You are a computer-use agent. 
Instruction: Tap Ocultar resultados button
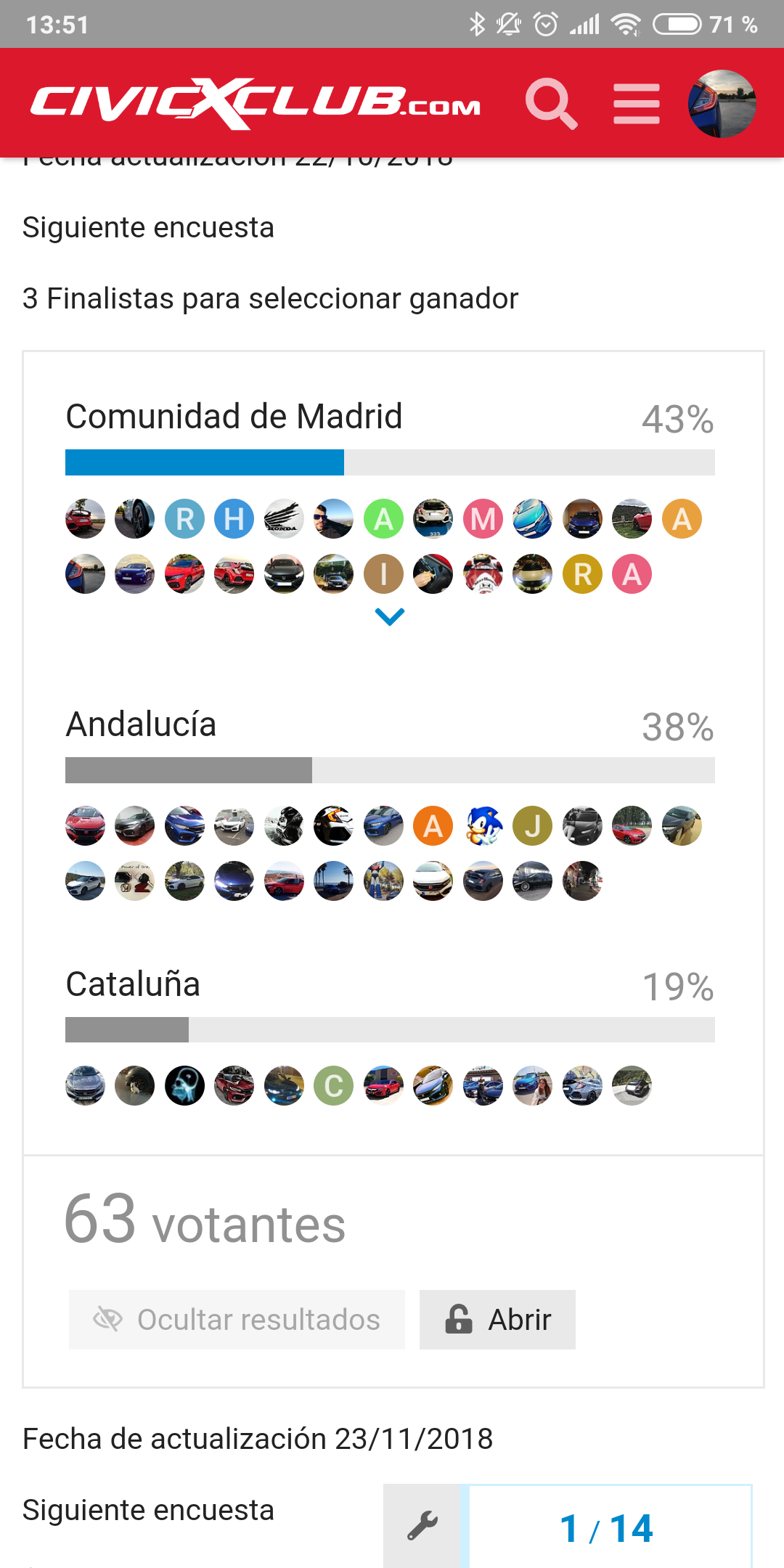(237, 1320)
